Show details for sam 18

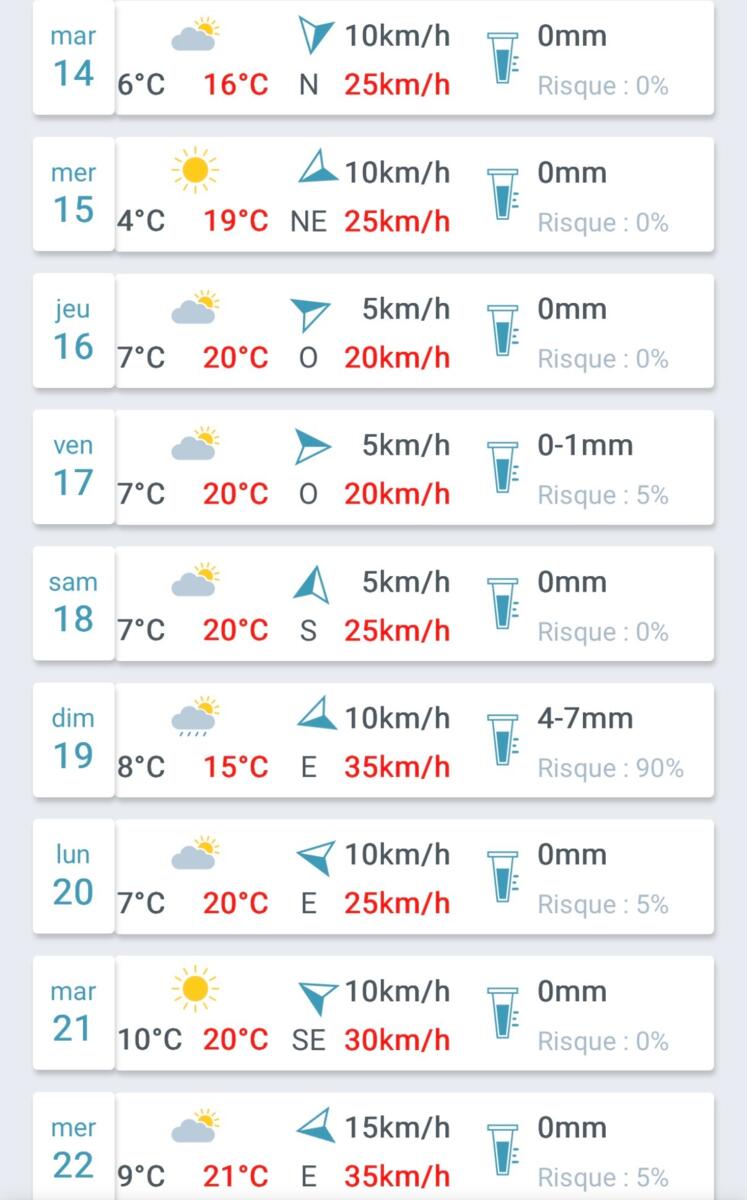coord(373,605)
